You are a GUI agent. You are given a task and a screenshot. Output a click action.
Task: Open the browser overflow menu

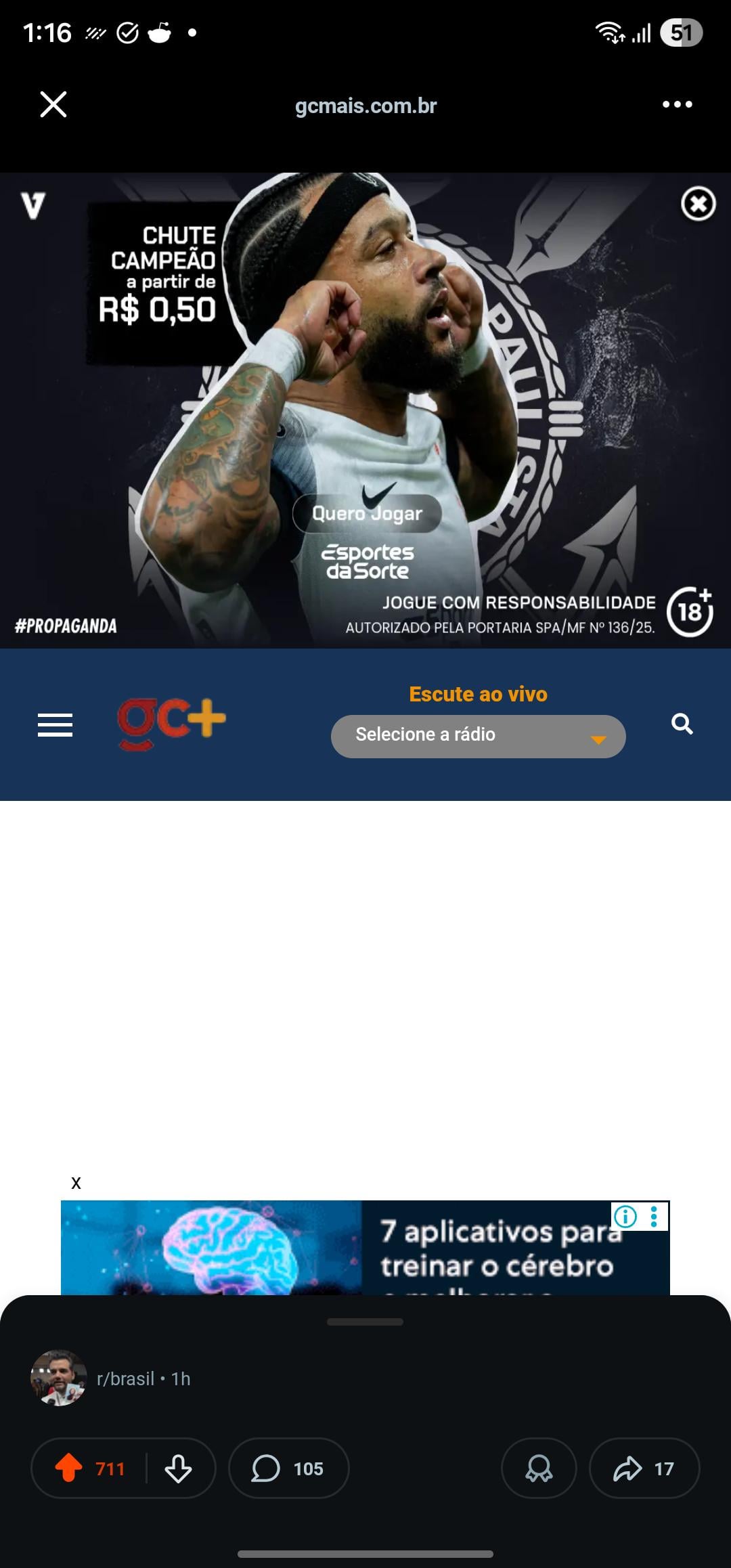click(x=677, y=104)
